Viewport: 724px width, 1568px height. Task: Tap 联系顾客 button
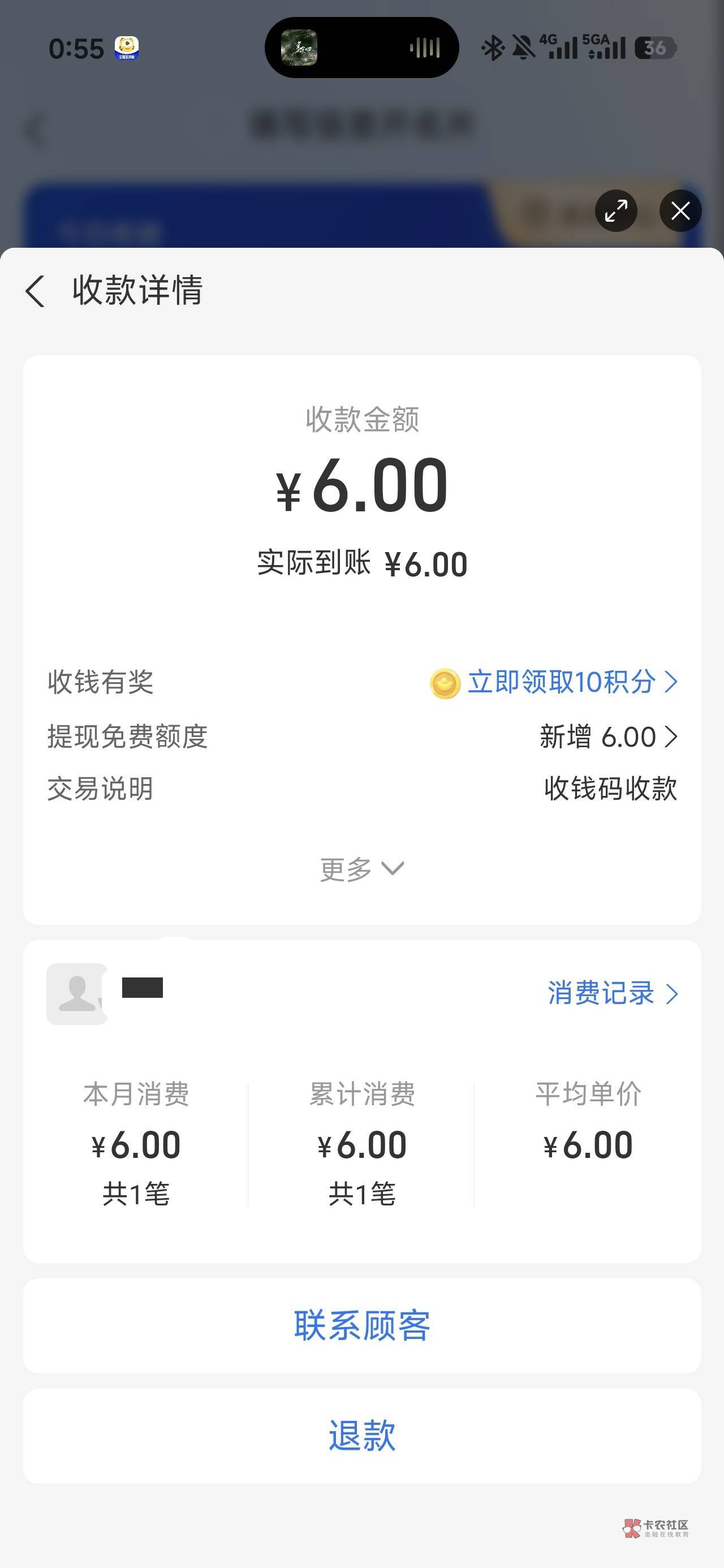pos(361,1325)
